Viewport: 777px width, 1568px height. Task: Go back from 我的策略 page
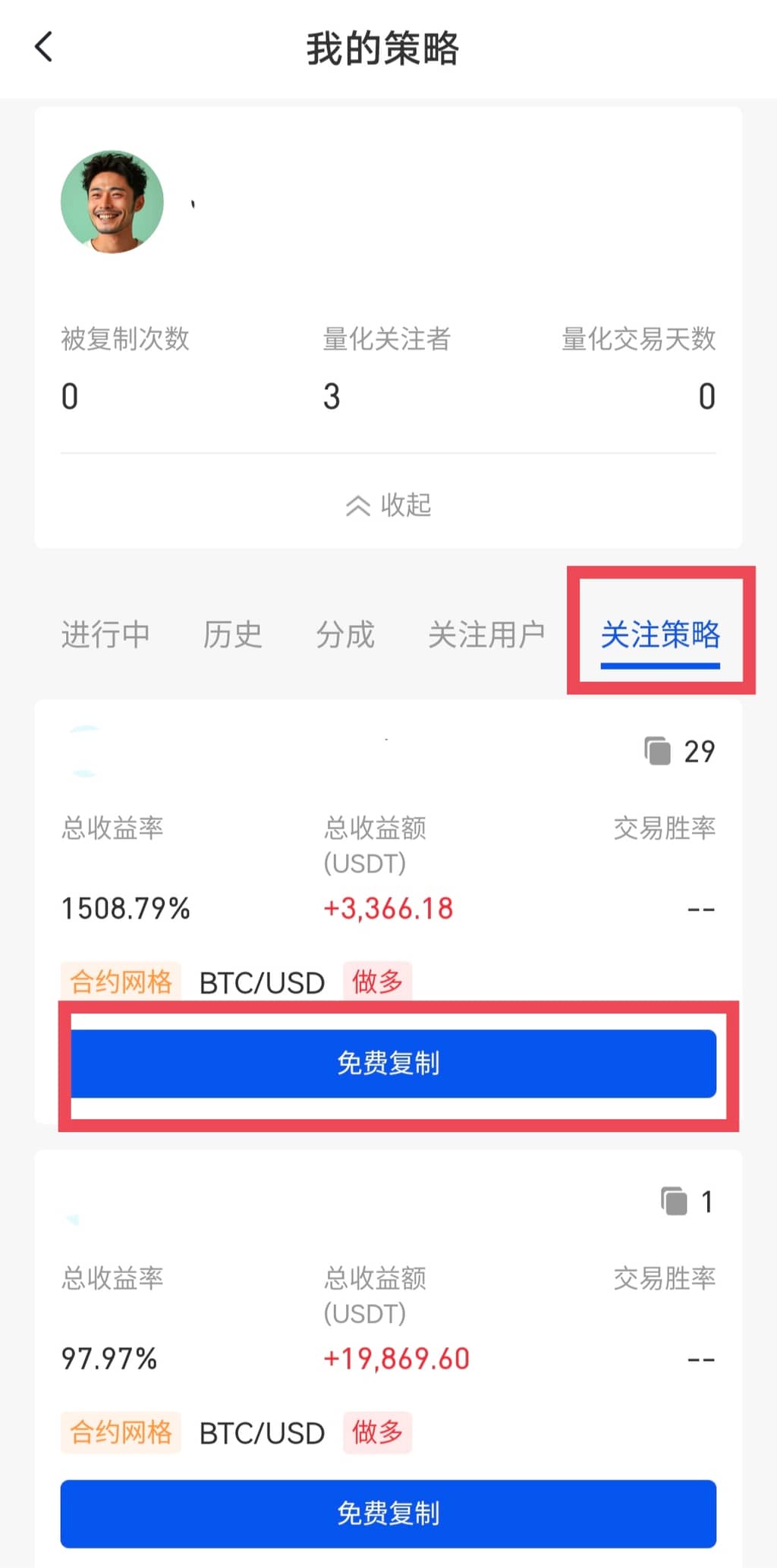44,47
